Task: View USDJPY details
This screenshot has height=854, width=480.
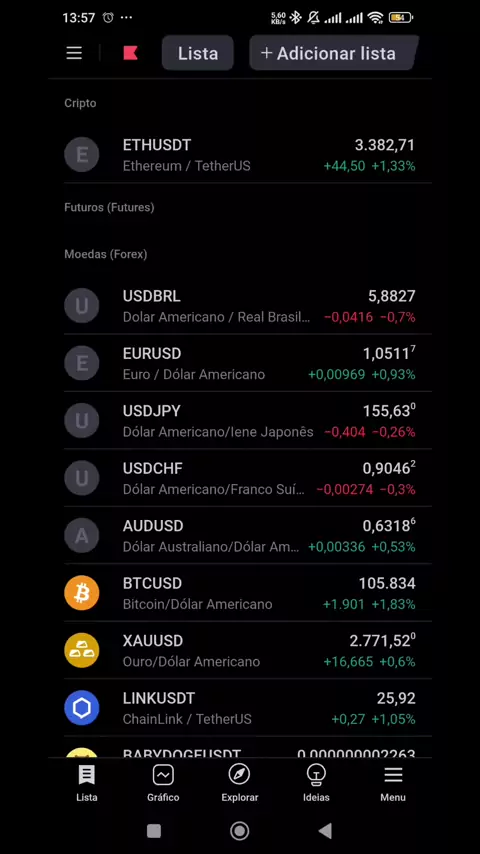Action: 240,420
